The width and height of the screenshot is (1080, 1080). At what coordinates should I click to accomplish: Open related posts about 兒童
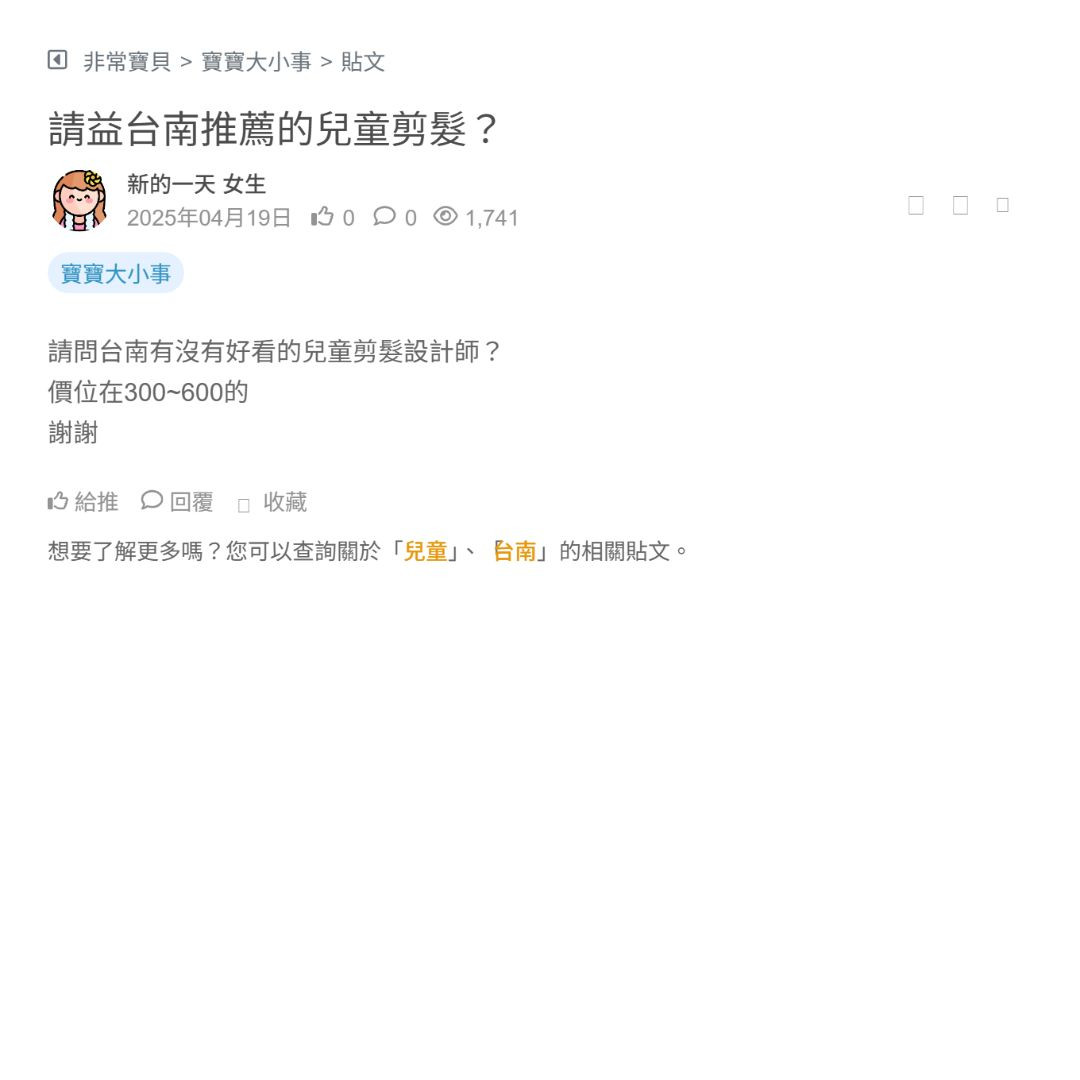[425, 551]
